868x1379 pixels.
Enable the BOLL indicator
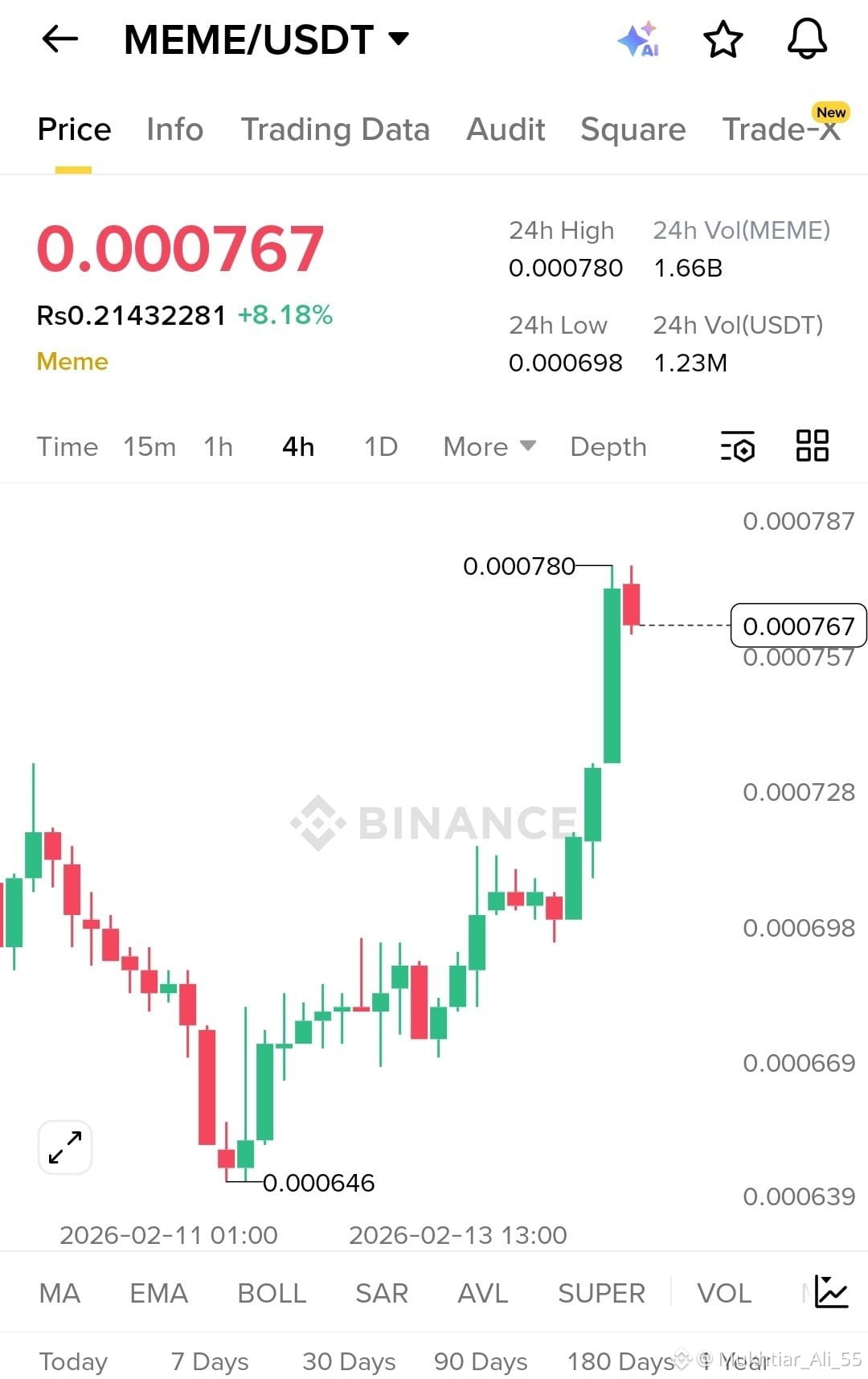(272, 1293)
